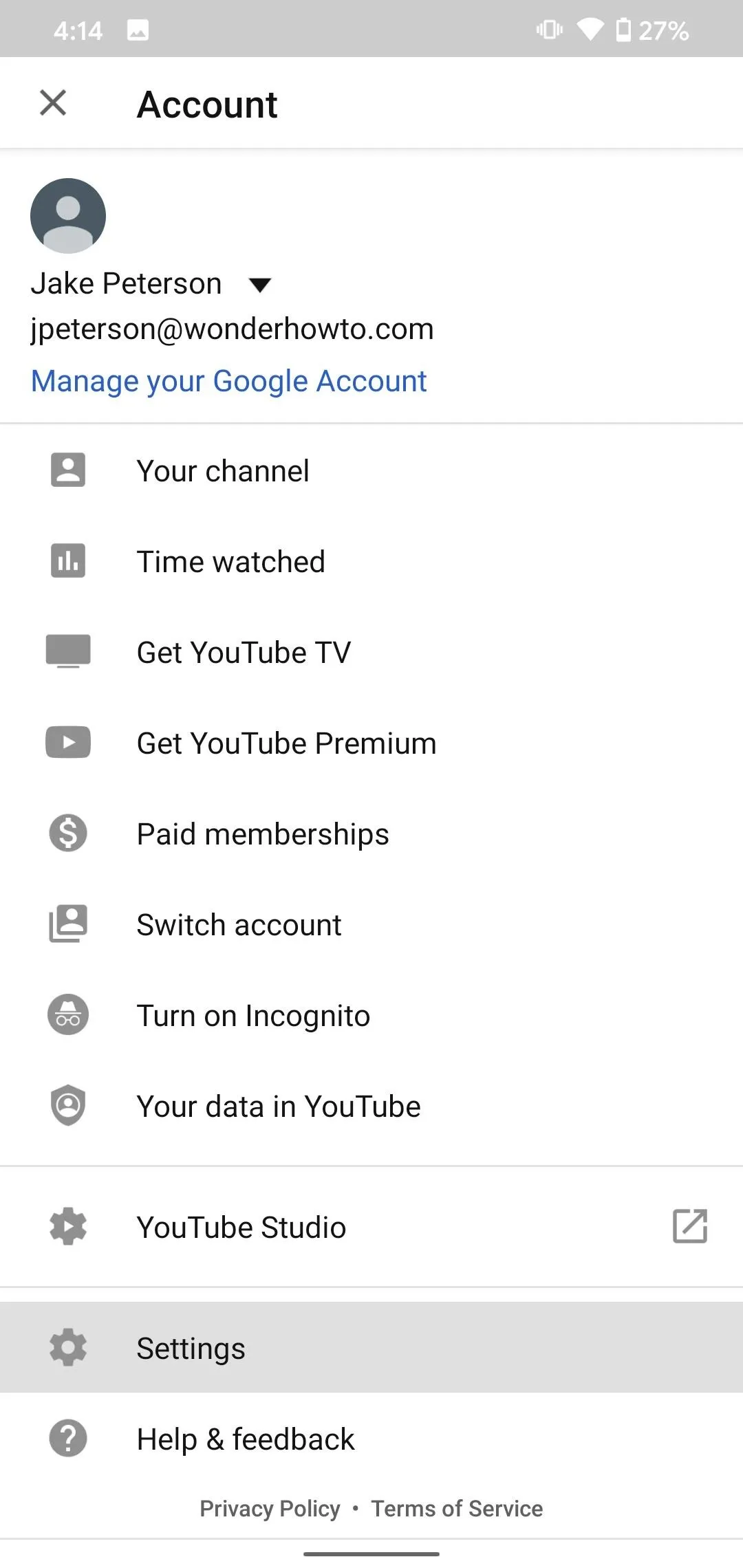Expand the Jake Peterson account dropdown
This screenshot has height=1568, width=743.
[259, 285]
